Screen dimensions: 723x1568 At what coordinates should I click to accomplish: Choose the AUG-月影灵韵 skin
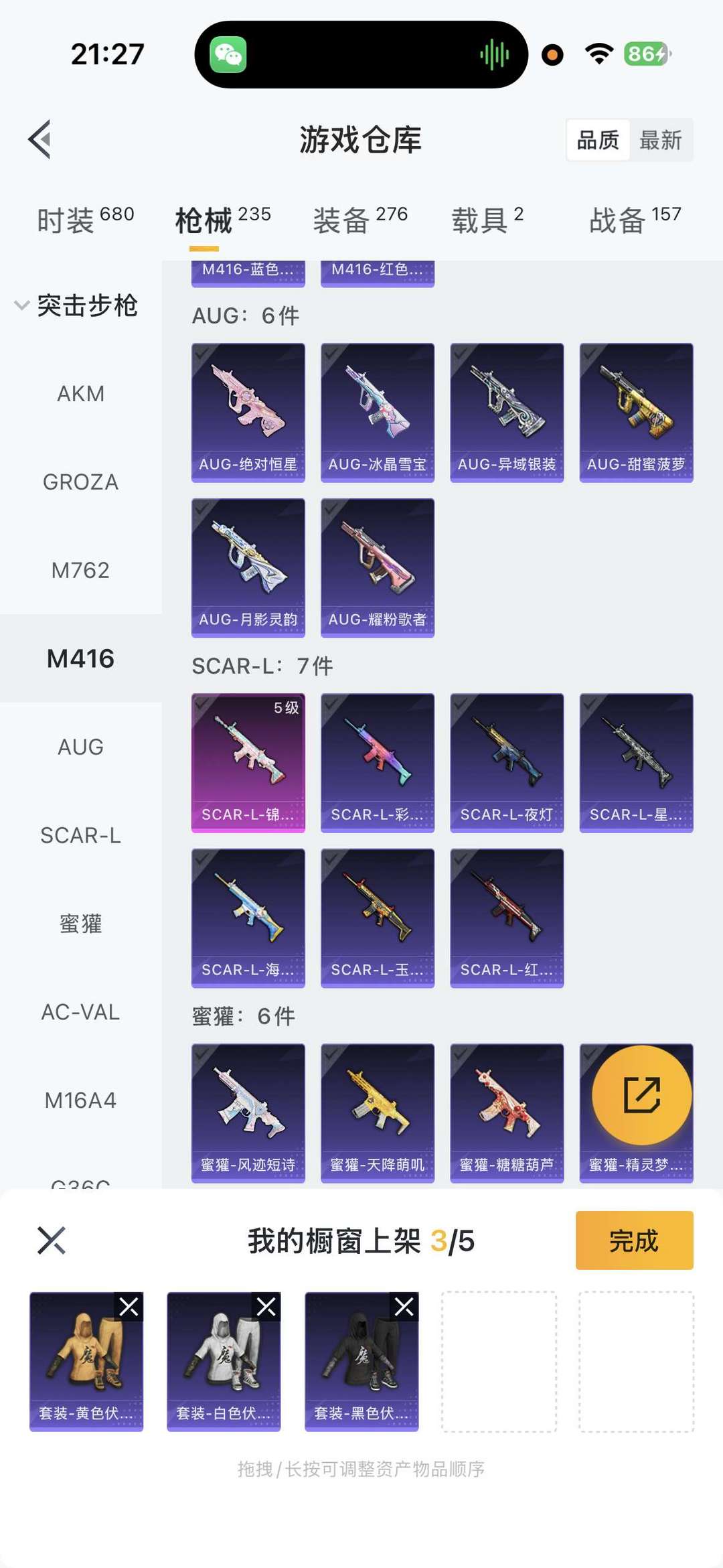coord(248,567)
